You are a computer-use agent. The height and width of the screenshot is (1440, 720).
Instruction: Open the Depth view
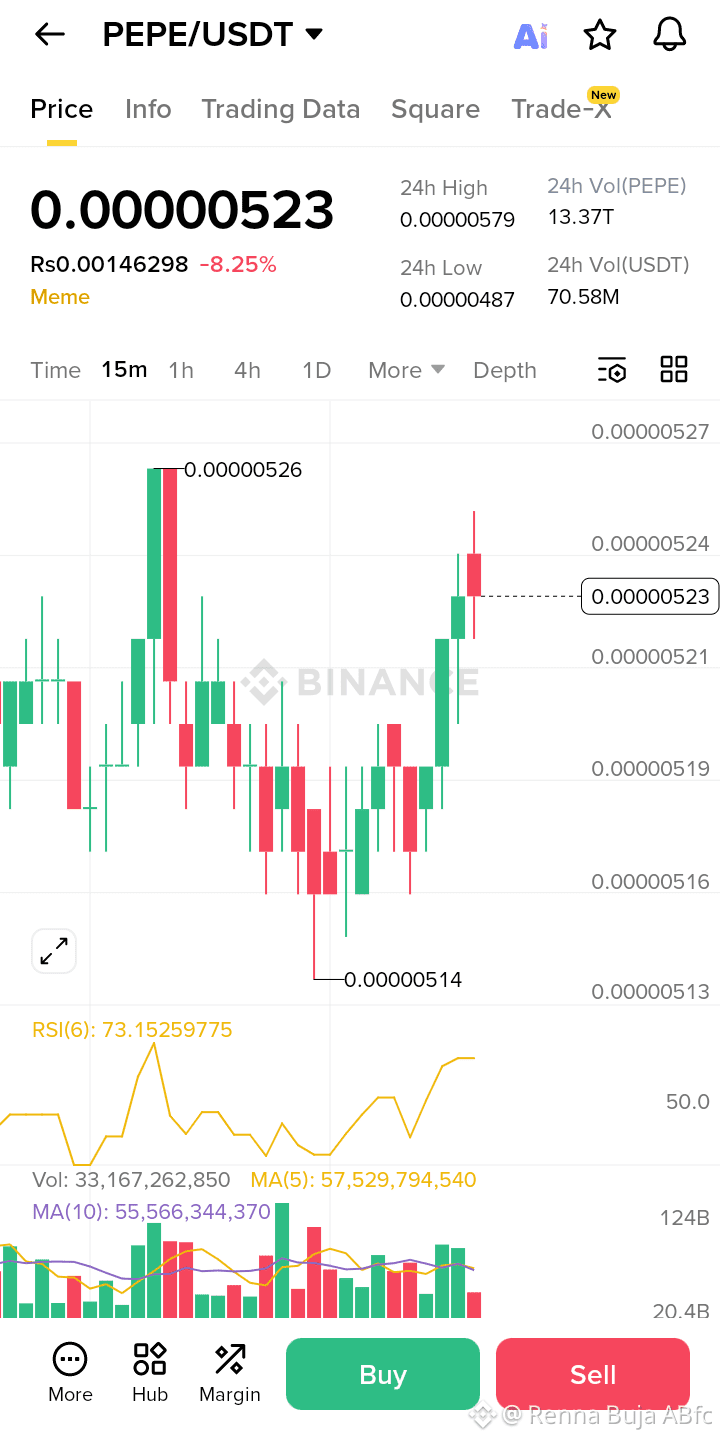(504, 370)
